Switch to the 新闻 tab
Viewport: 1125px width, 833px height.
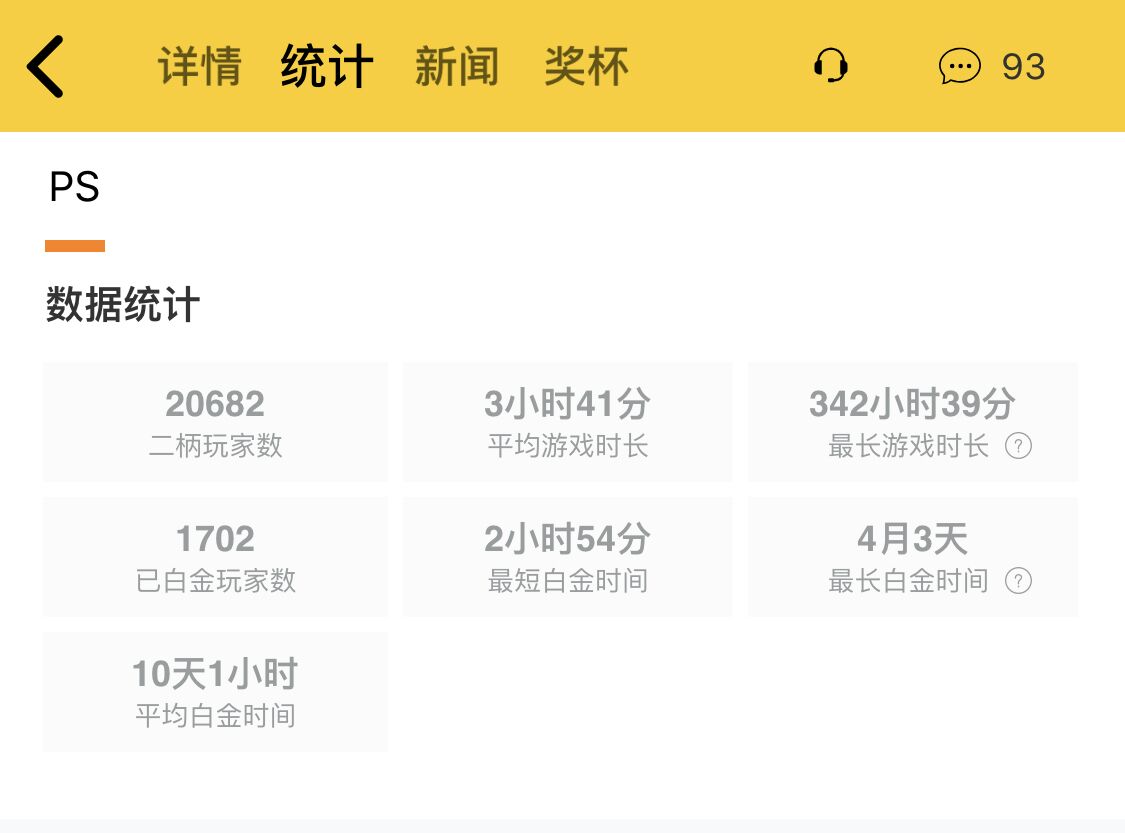457,67
